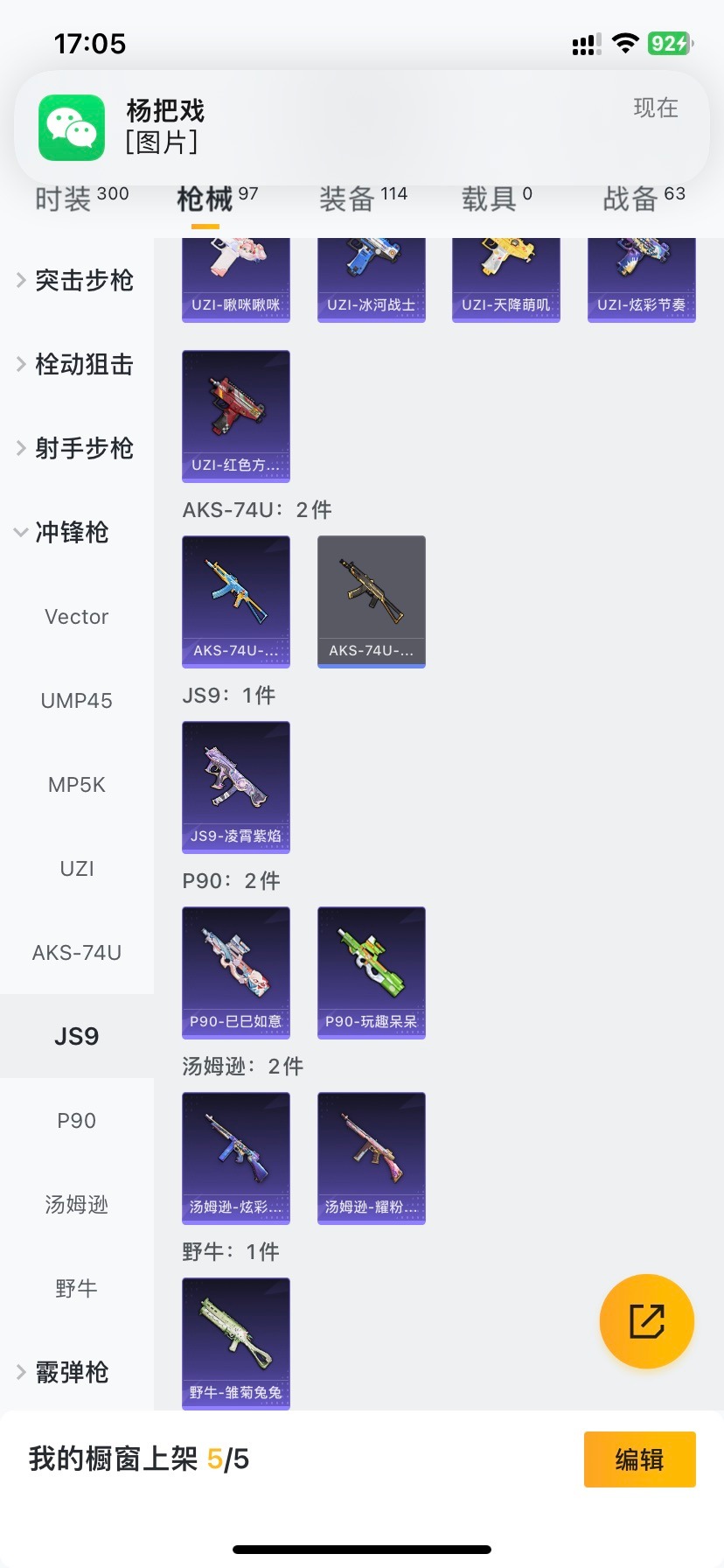Switch to the 战备 tab
Screen dimensions: 724x1568
pyautogui.click(x=644, y=199)
